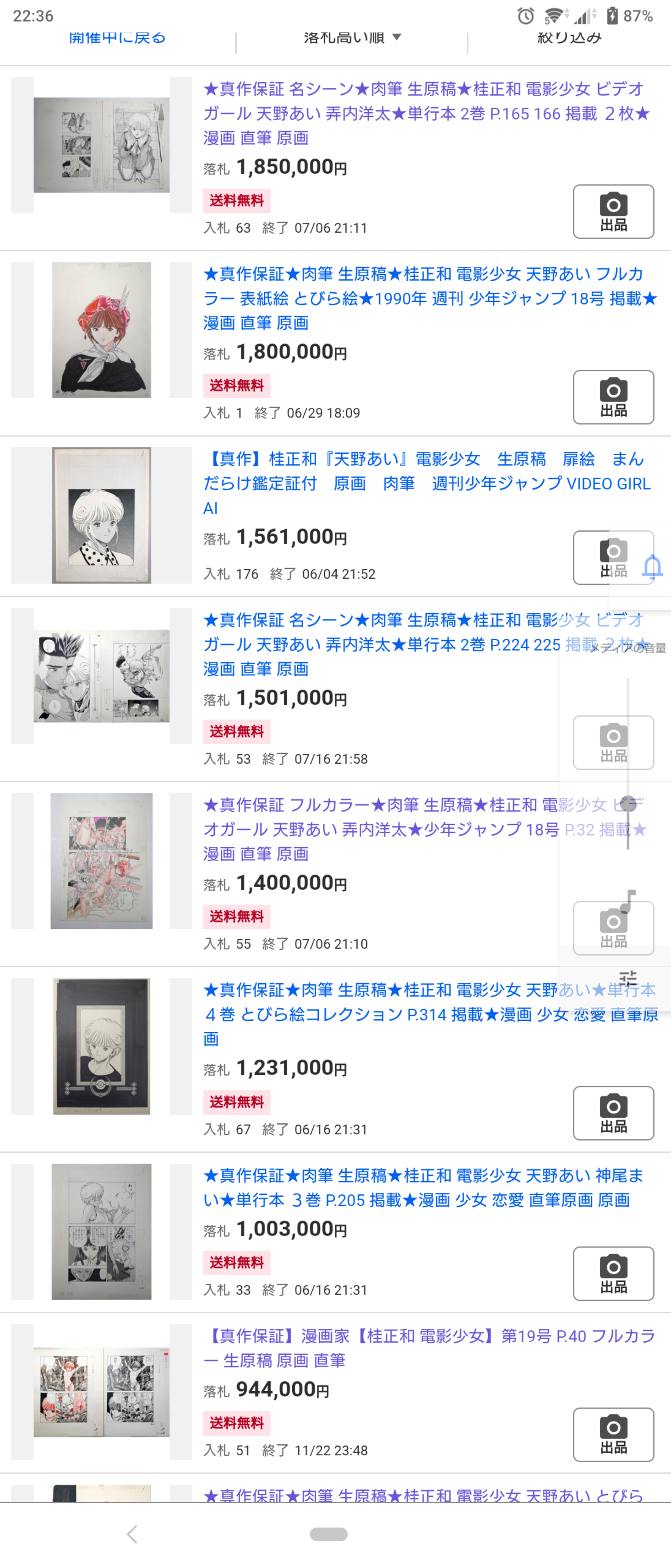Open the 1,850,000円 P.165 166 listing title
671x1568 pixels.
(x=426, y=113)
